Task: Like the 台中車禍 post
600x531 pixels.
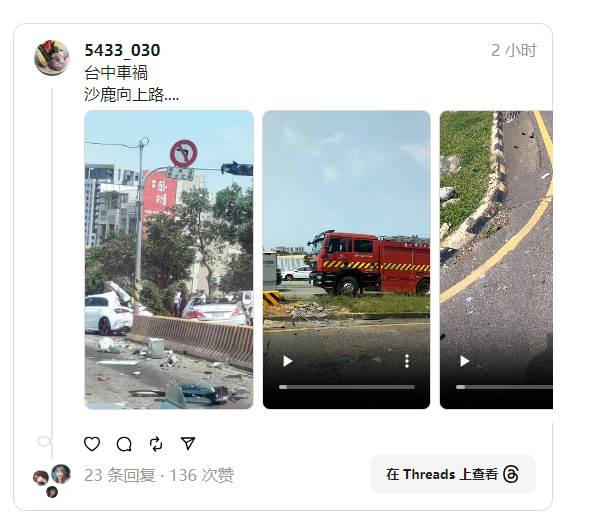Action: (92, 443)
